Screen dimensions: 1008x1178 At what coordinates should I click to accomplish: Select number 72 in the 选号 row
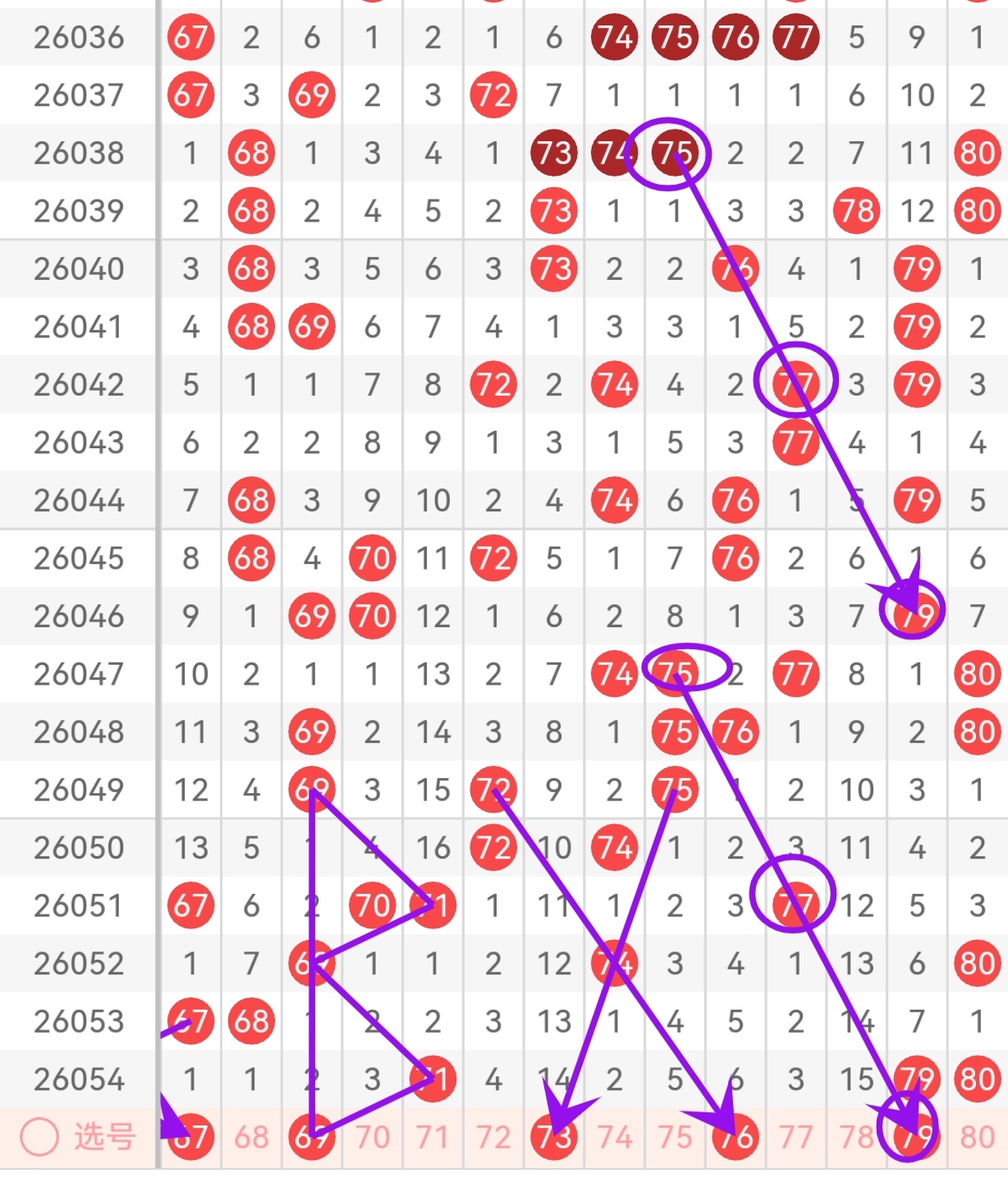[x=493, y=1138]
